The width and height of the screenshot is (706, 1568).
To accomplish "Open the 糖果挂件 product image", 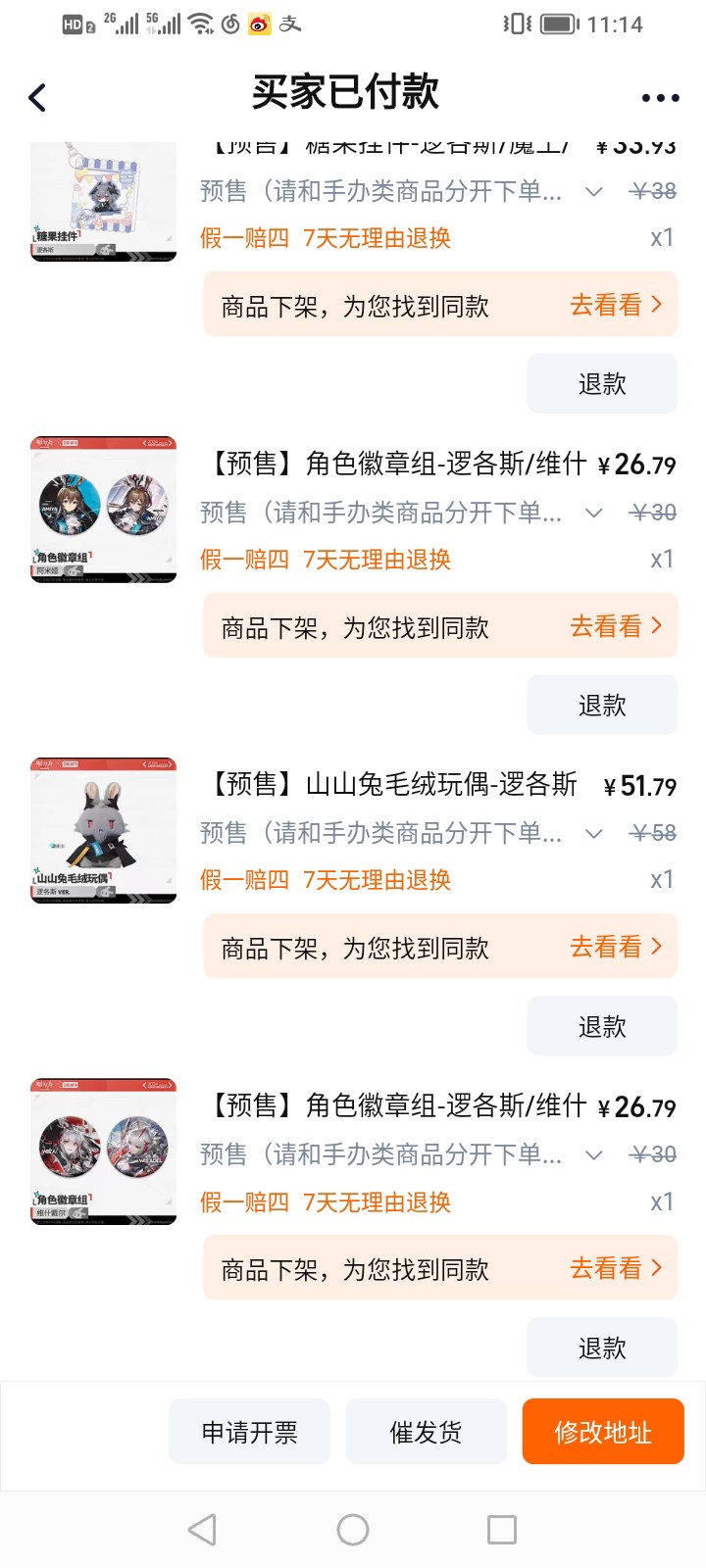I will [x=103, y=201].
